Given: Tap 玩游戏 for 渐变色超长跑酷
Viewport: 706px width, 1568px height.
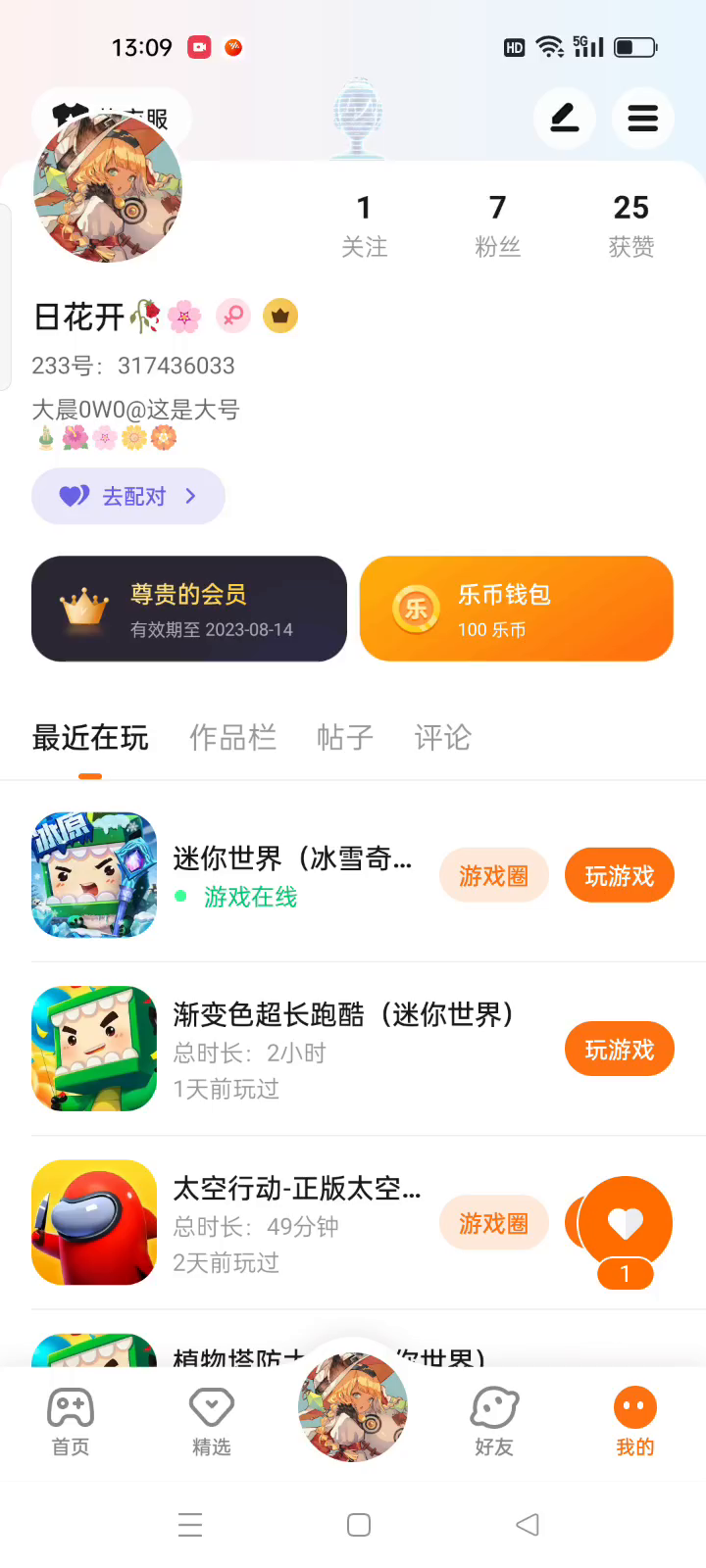Looking at the screenshot, I should click(619, 1051).
